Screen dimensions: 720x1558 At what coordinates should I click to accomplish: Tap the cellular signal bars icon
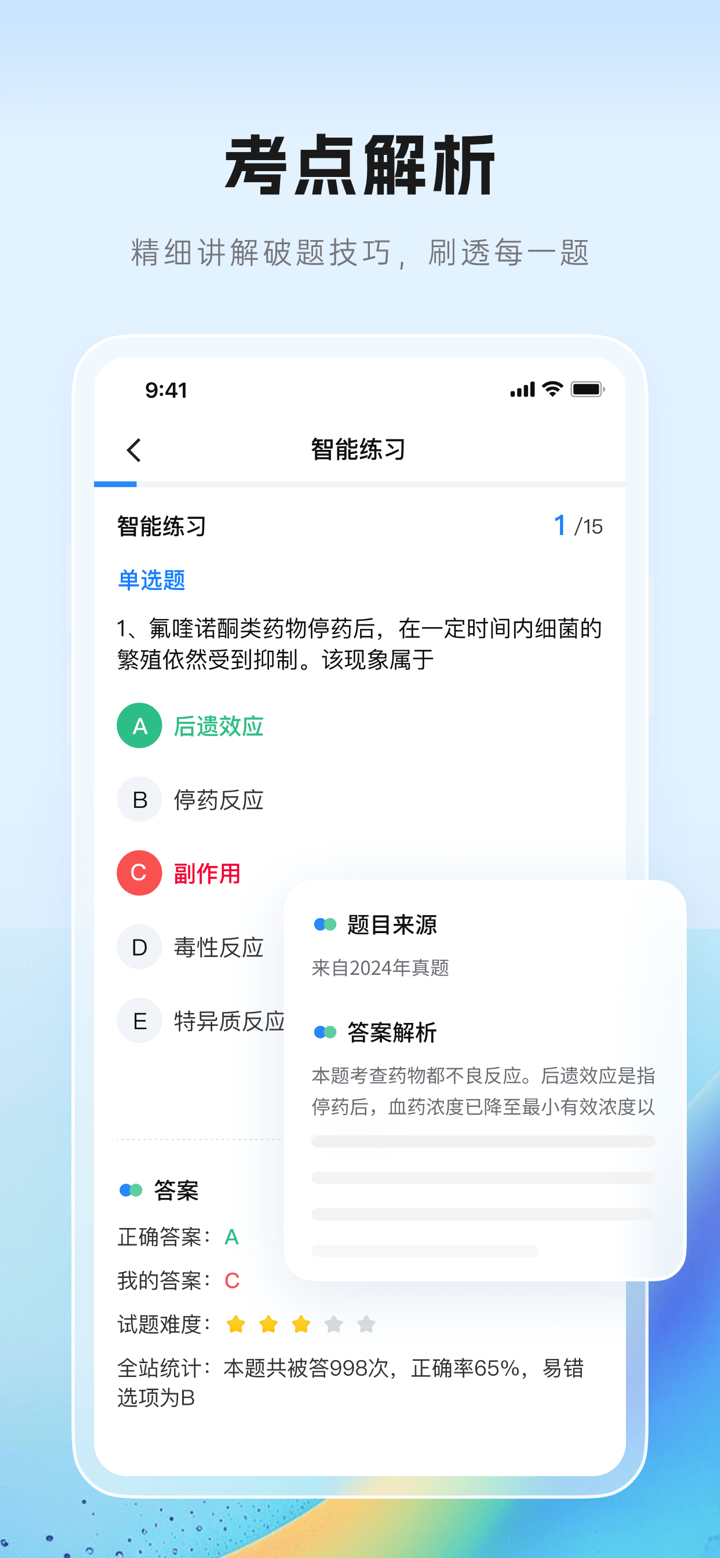[x=520, y=389]
